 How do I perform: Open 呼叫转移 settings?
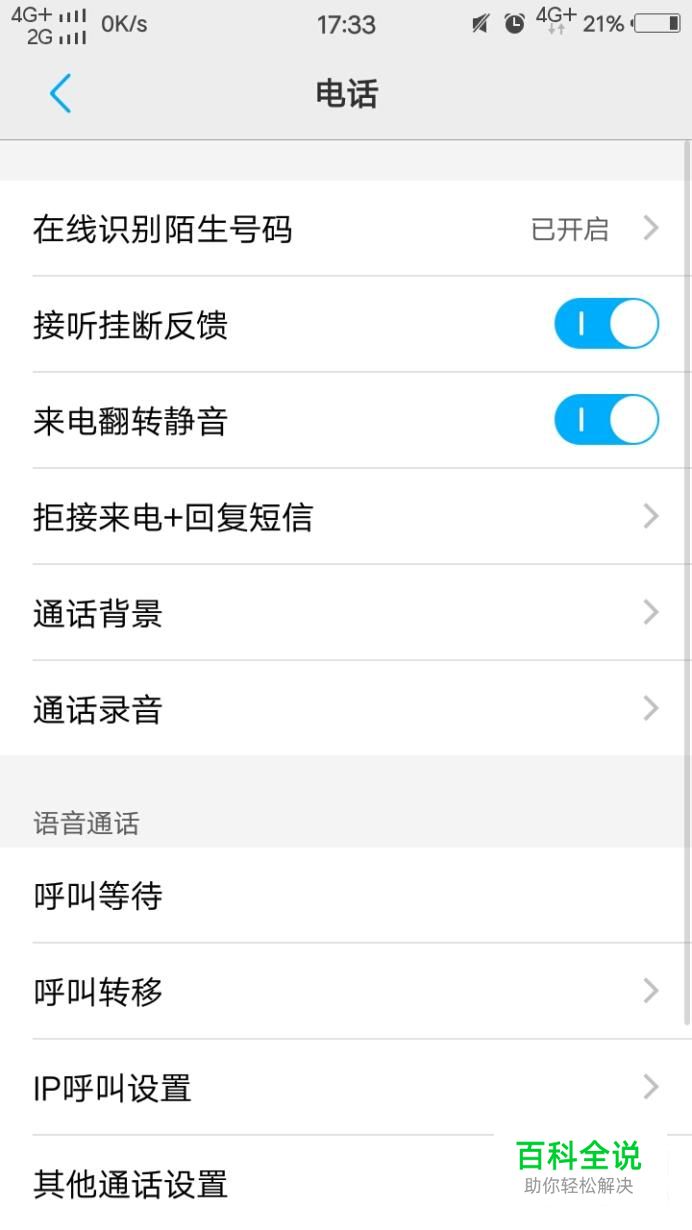coord(346,991)
